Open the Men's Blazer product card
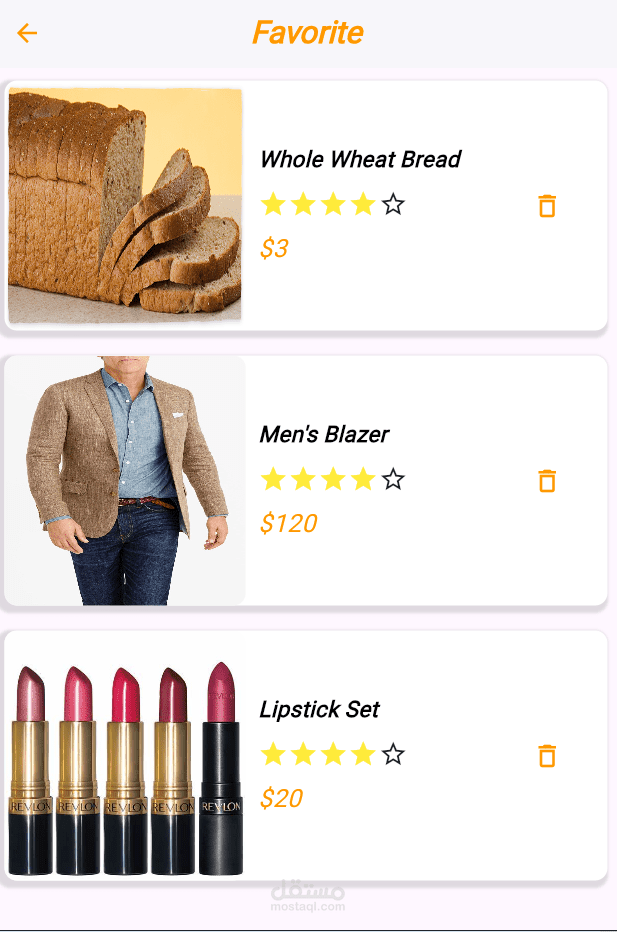 [306, 480]
